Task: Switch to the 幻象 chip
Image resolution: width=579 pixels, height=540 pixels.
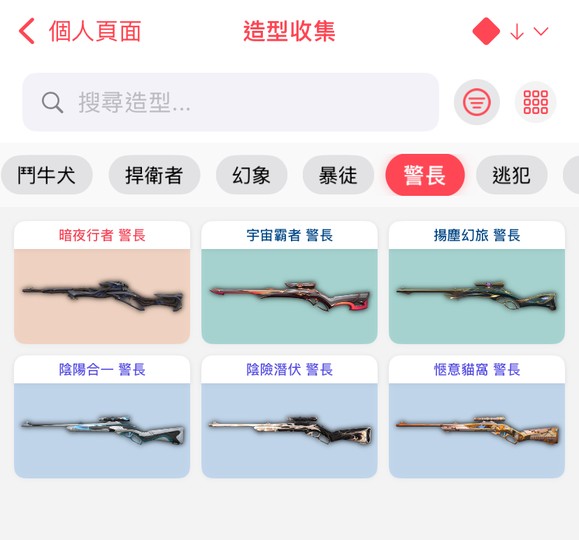Action: pos(251,175)
